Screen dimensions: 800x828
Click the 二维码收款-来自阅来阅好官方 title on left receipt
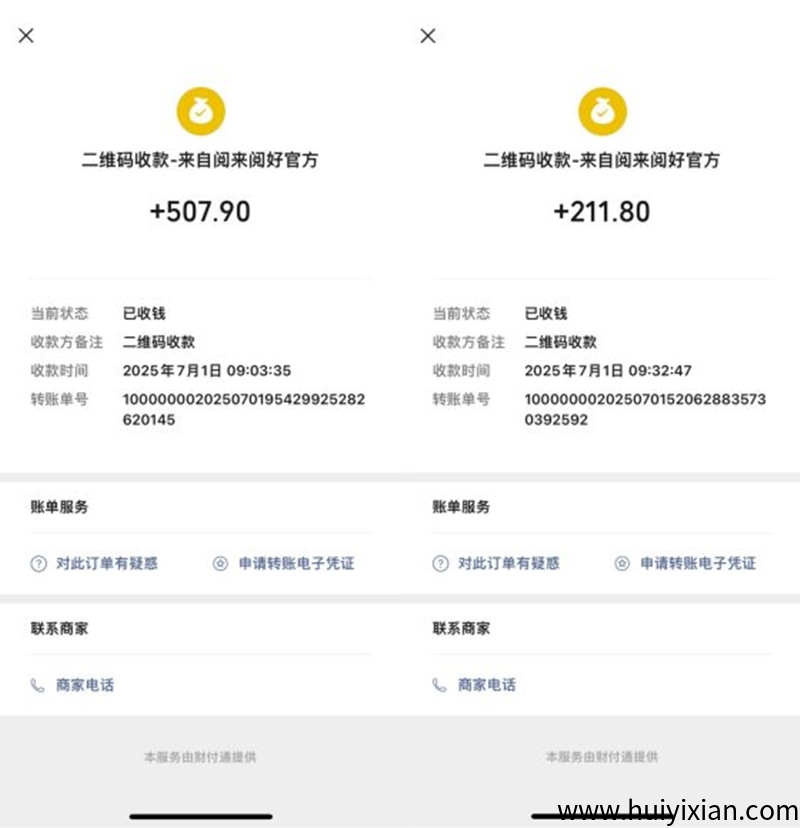tap(199, 160)
